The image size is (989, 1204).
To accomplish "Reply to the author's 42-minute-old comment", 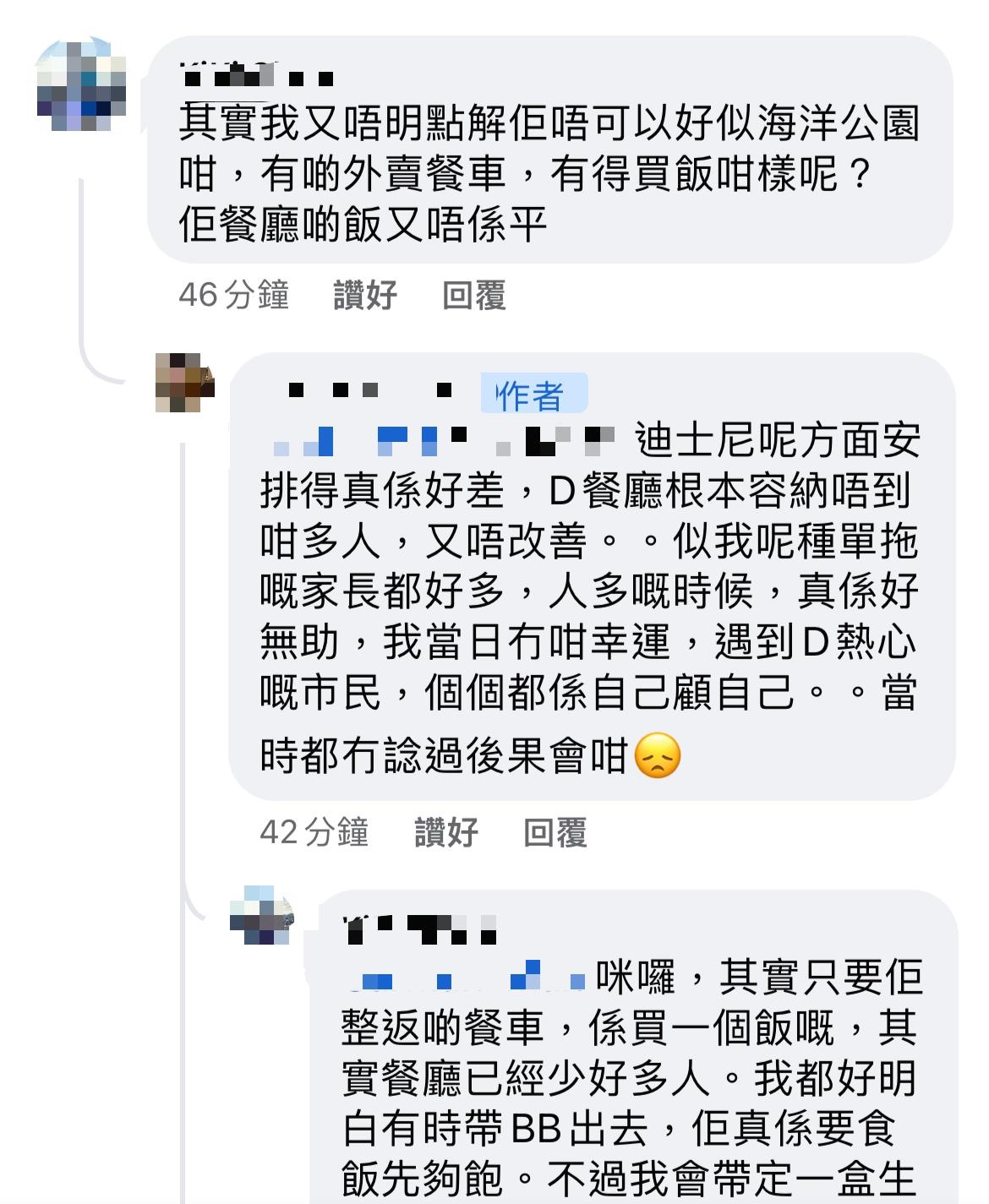I will coord(555,832).
